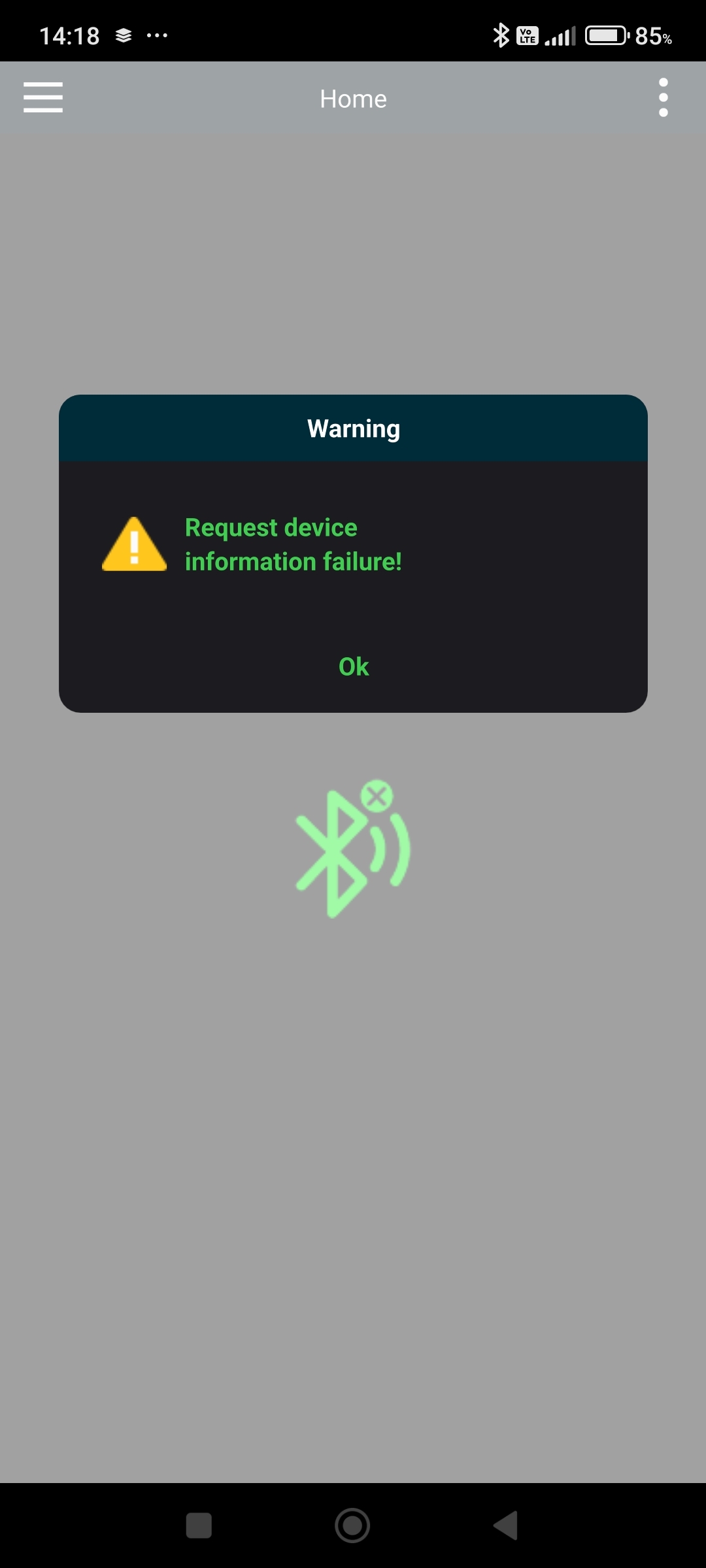The image size is (706, 1568).
Task: Open the three-dot overflow menu
Action: [x=663, y=98]
